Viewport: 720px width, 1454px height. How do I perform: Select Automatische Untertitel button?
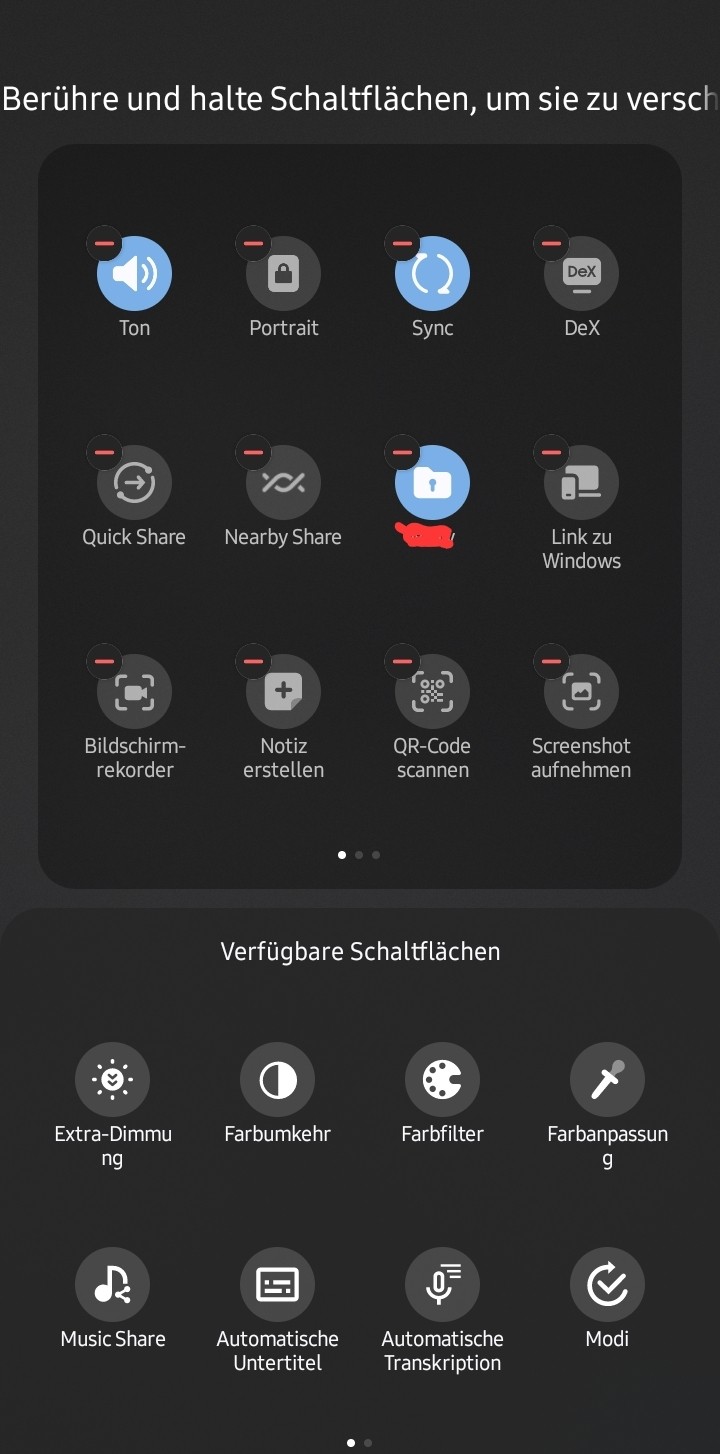point(277,1285)
